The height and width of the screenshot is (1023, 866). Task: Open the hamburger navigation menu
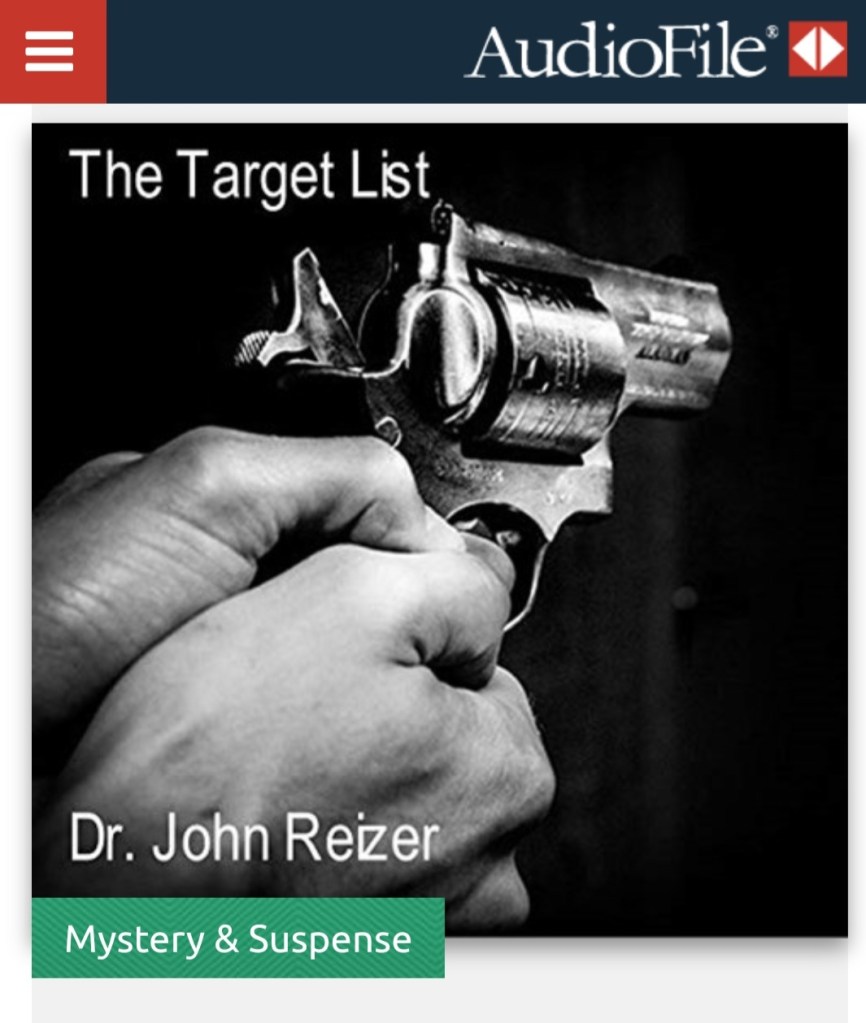[x=50, y=51]
